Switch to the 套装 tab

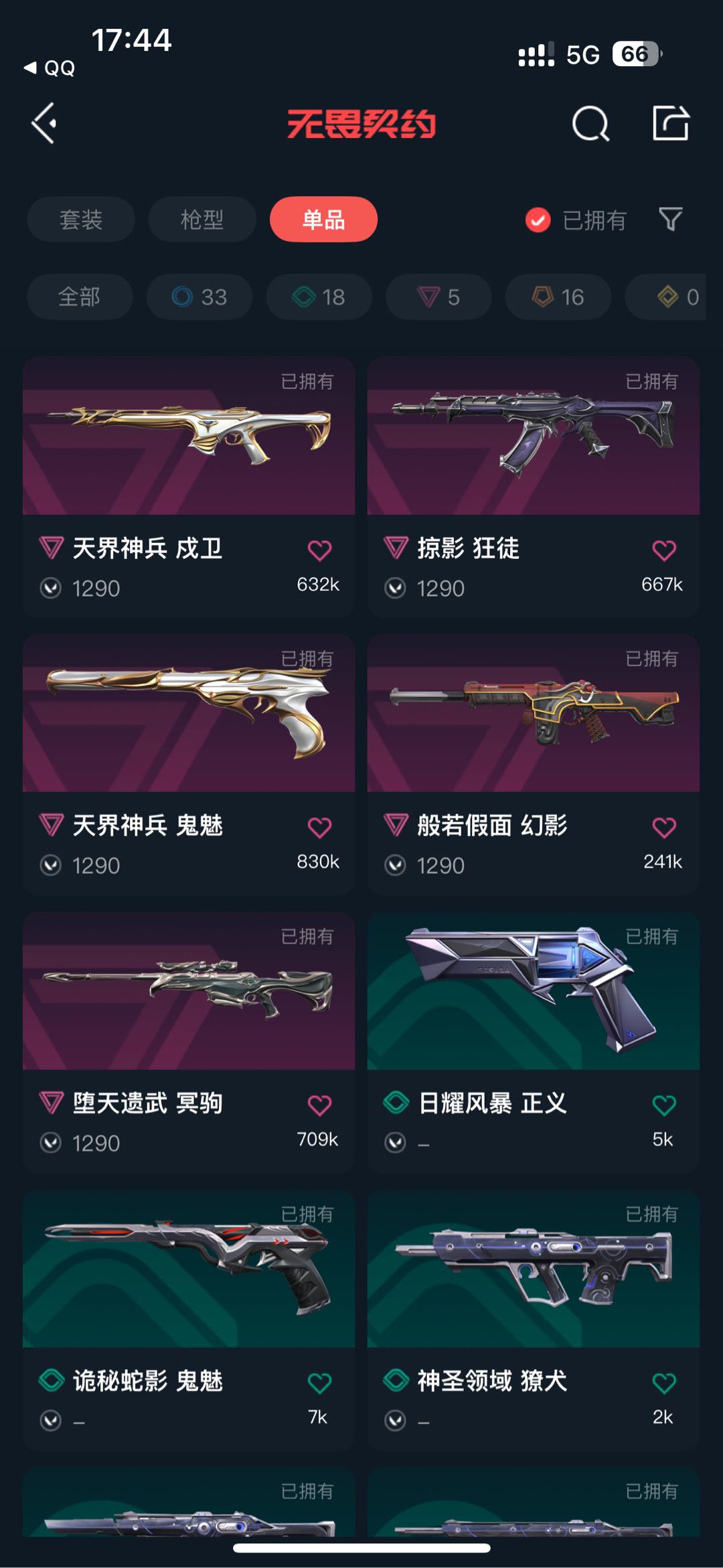[x=81, y=220]
